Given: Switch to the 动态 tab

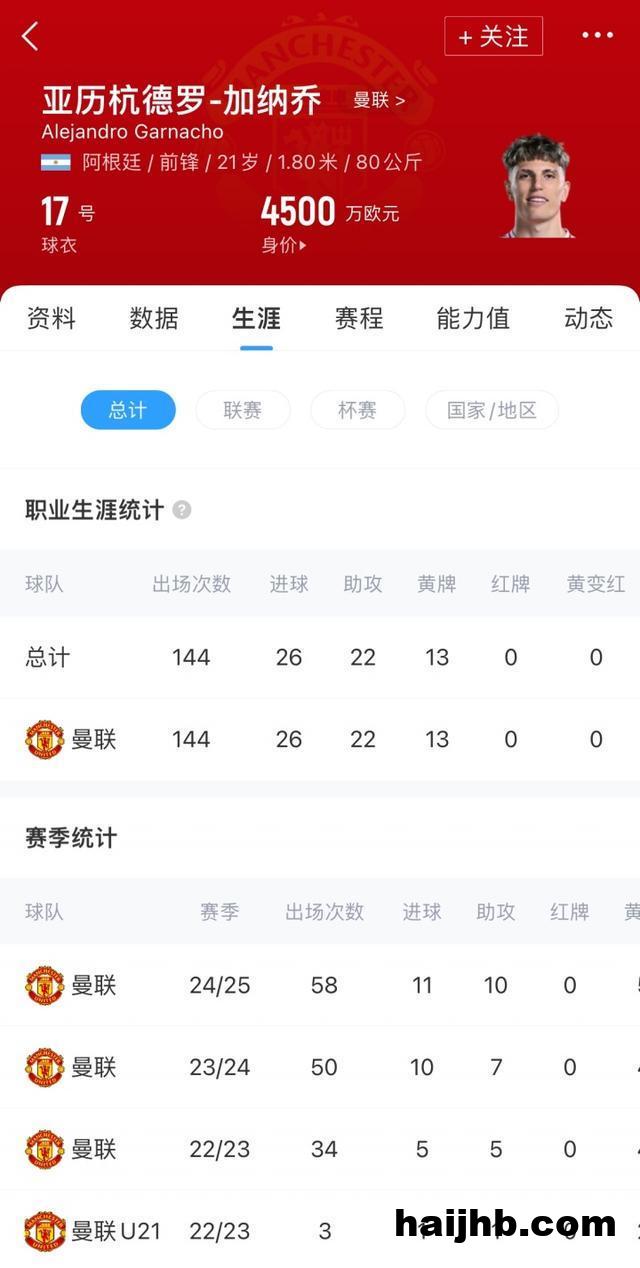Looking at the screenshot, I should click(588, 318).
